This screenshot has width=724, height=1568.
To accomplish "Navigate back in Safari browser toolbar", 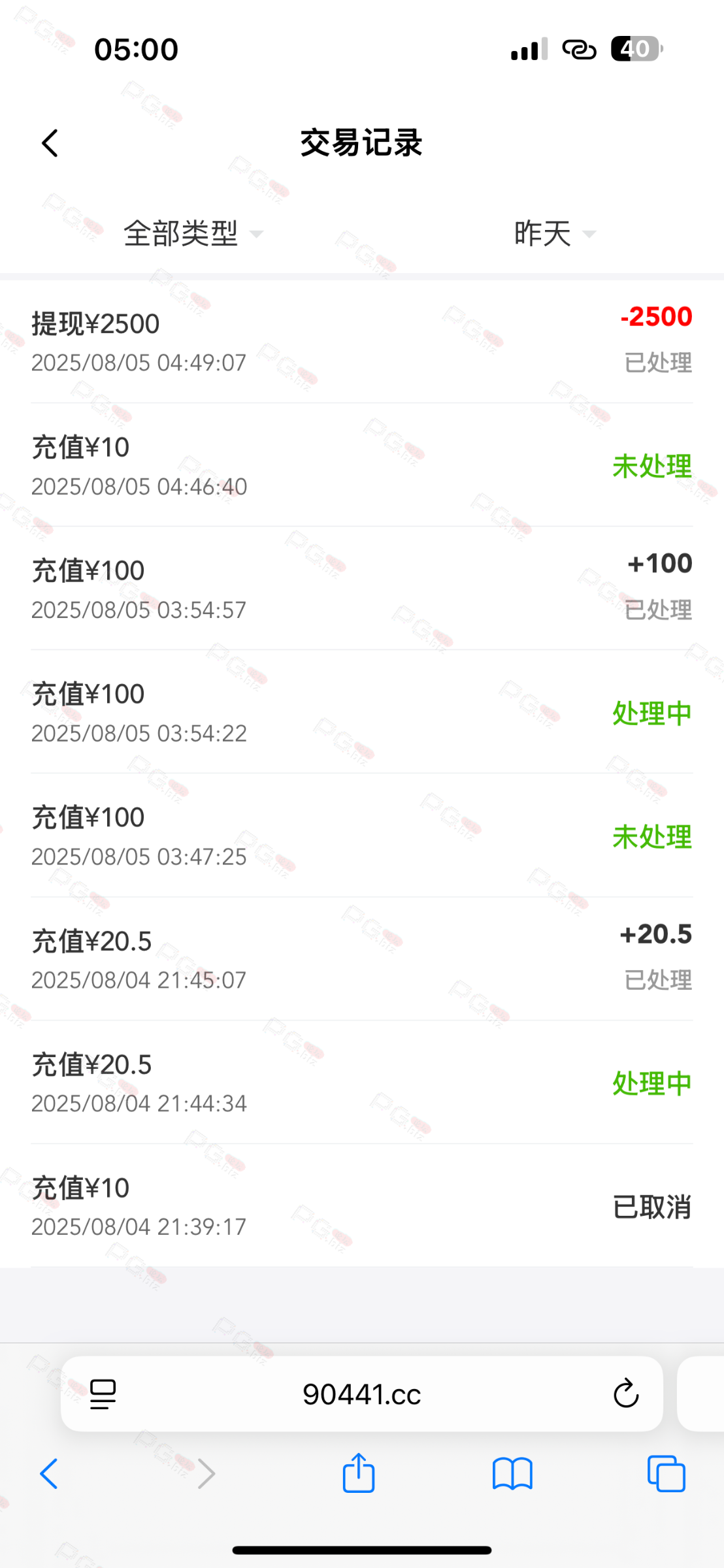I will (49, 1474).
